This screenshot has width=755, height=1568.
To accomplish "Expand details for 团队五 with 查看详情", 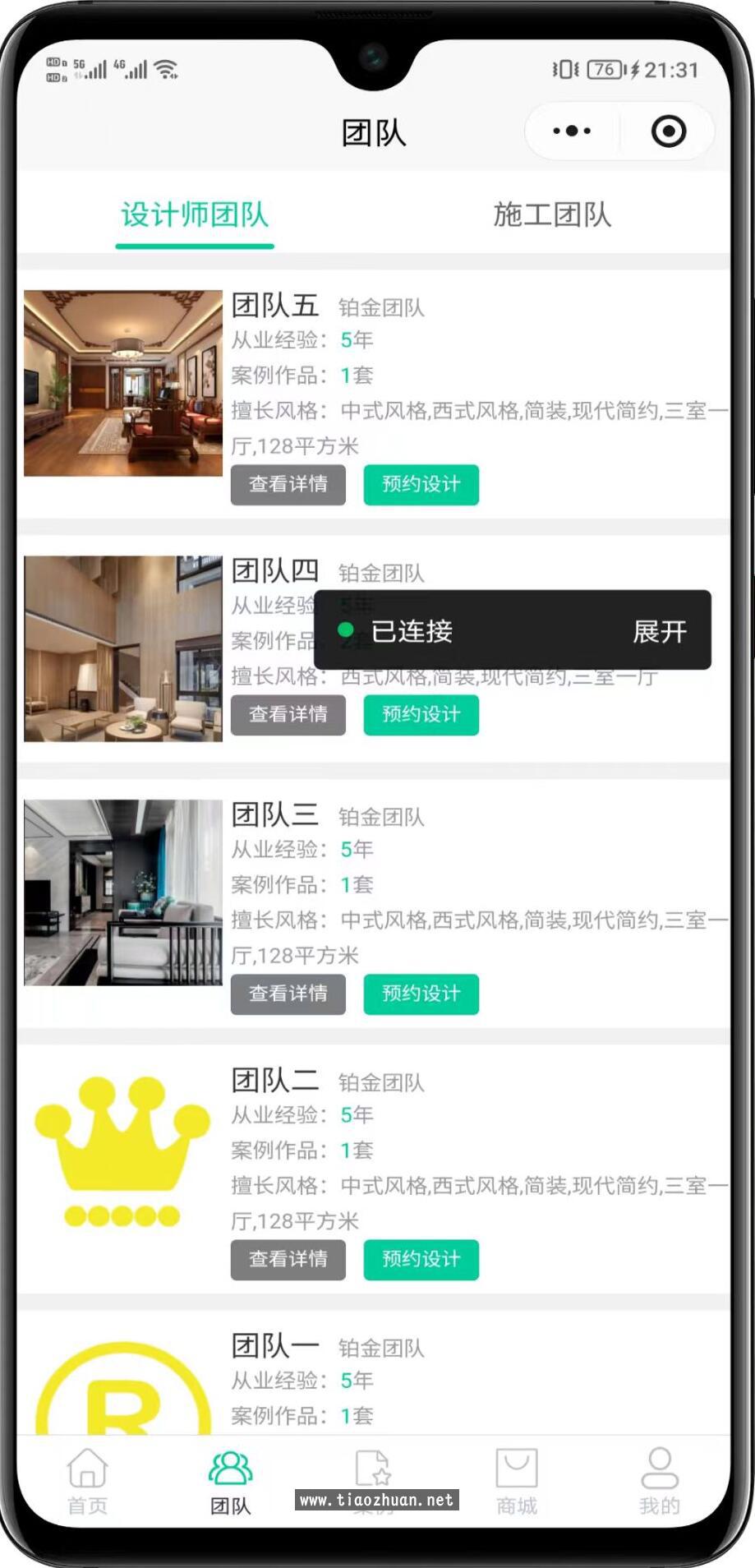I will (x=288, y=485).
